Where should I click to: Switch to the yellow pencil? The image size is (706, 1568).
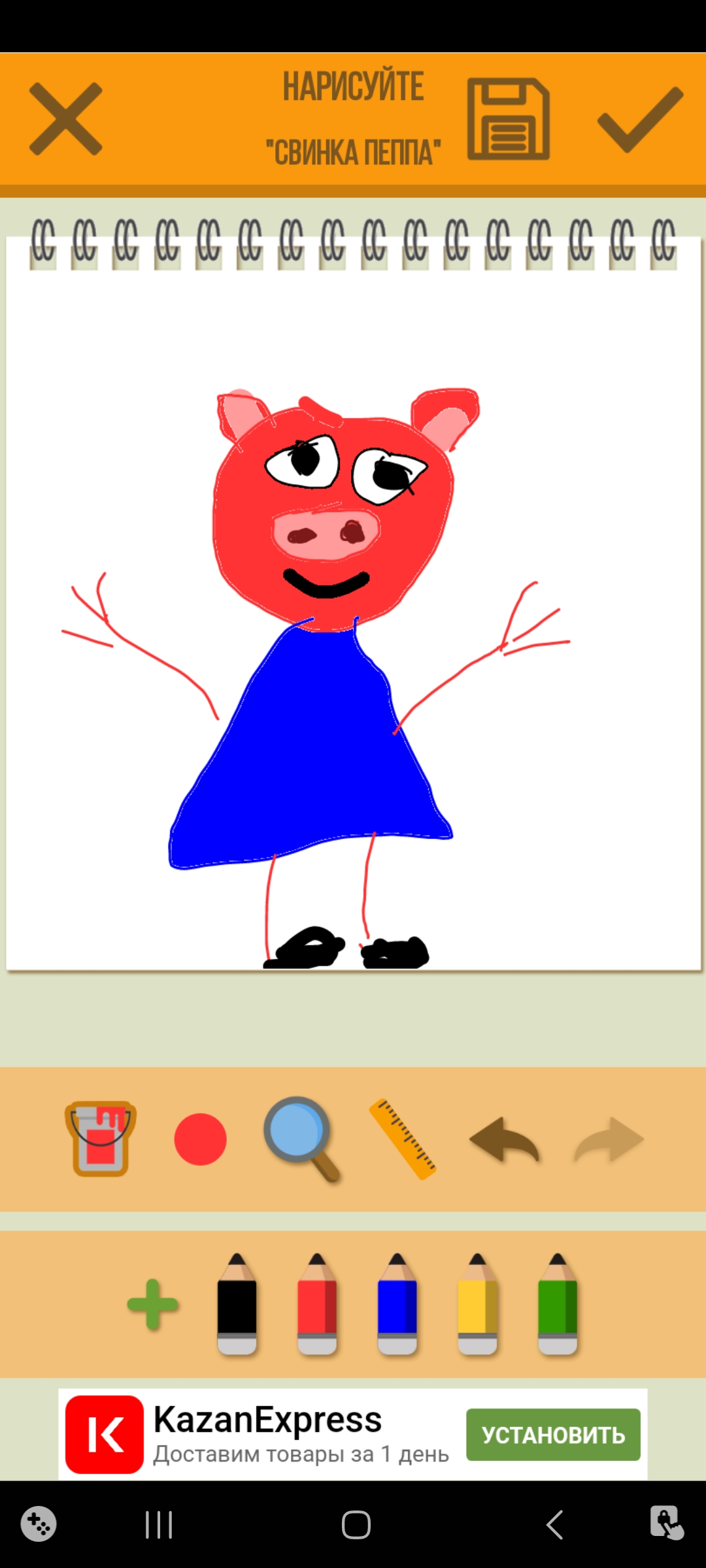click(x=477, y=1305)
